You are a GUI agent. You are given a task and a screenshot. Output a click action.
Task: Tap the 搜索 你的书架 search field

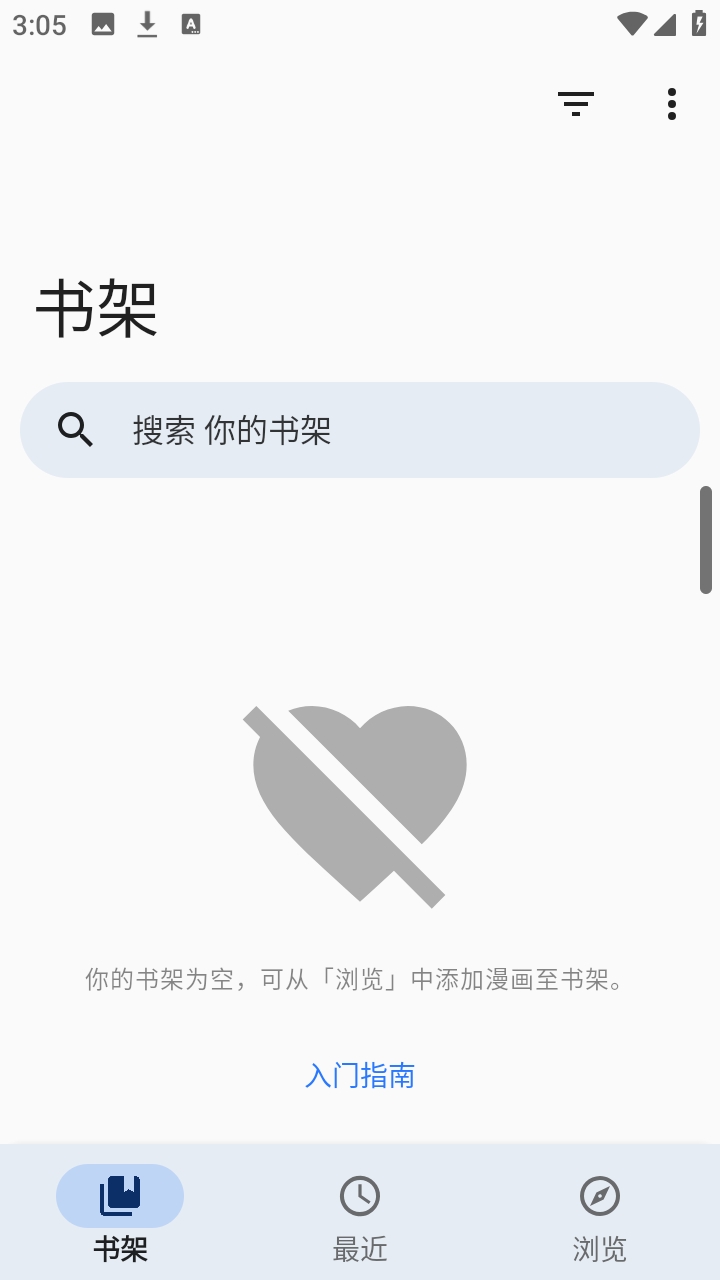click(x=360, y=430)
